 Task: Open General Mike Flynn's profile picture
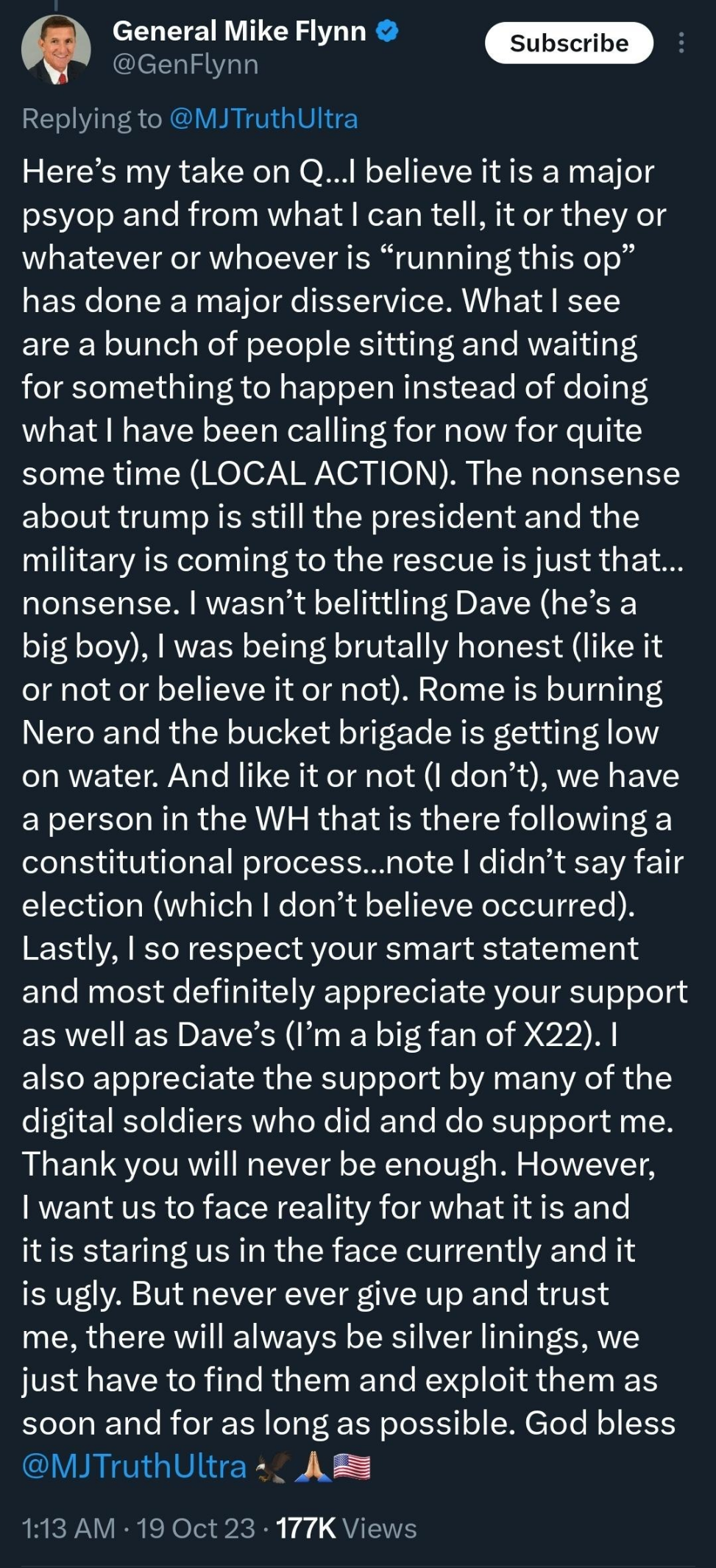[x=56, y=49]
